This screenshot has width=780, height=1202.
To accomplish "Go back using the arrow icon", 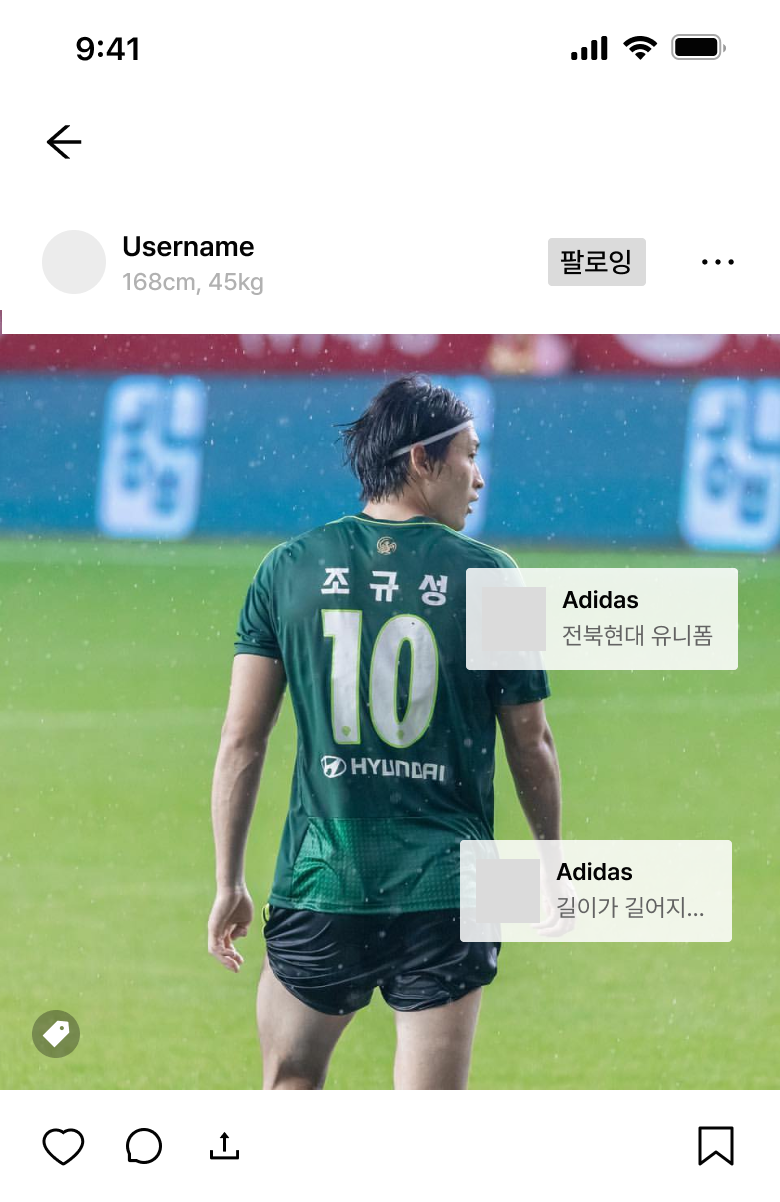I will 64,142.
